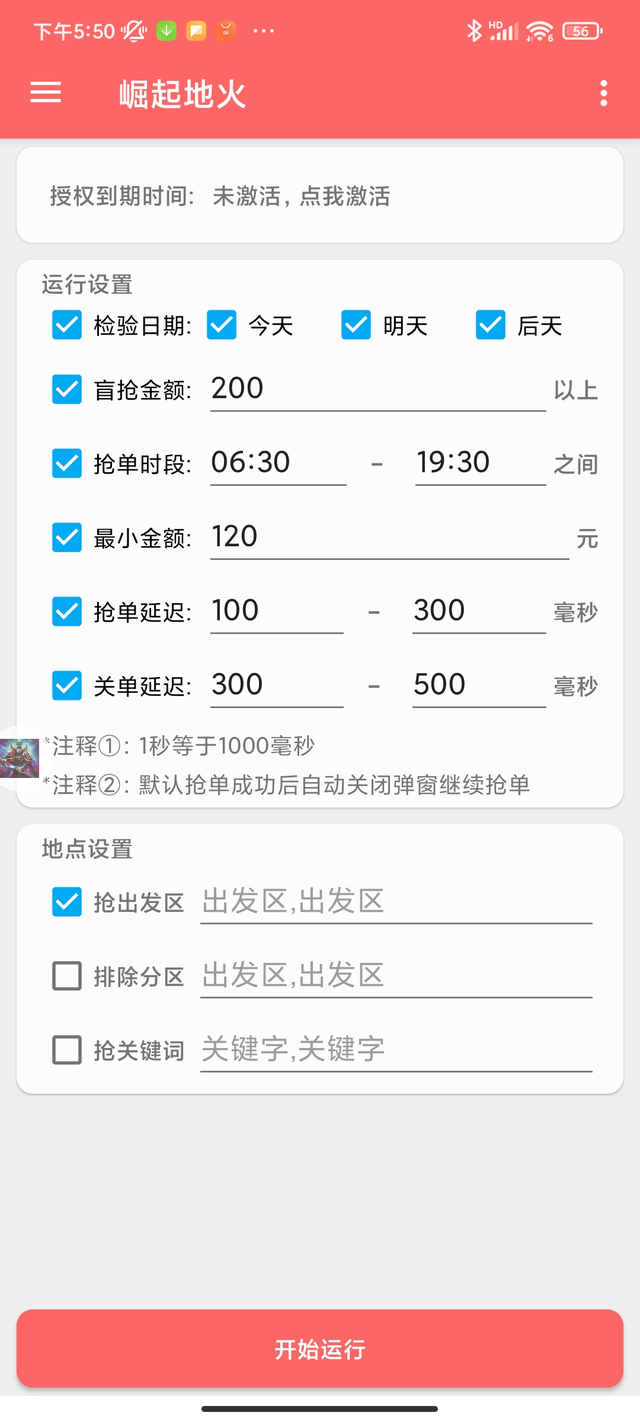Disable the 抢单延迟 checkbox
The image size is (640, 1422).
click(67, 611)
